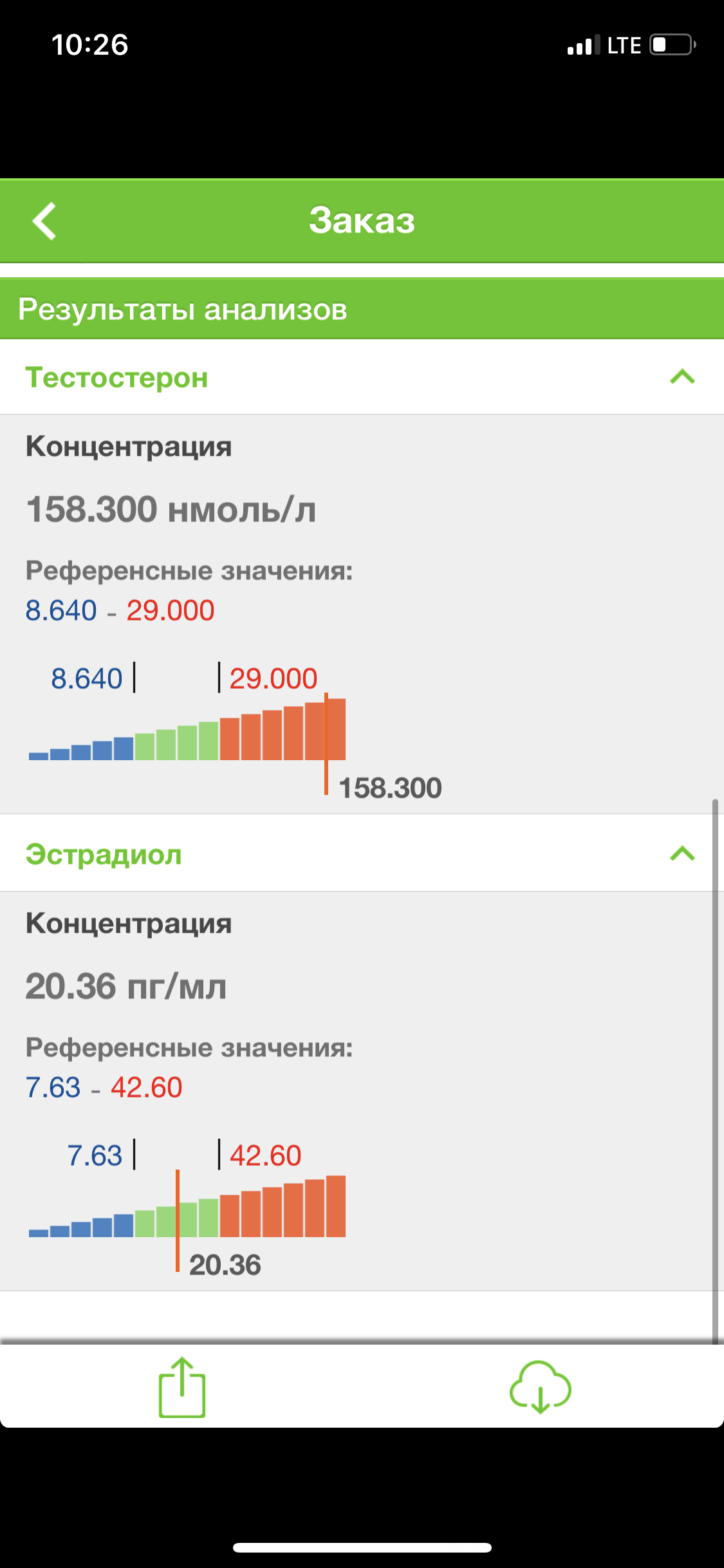
Task: Collapse the Тестостерон results section
Action: (682, 377)
